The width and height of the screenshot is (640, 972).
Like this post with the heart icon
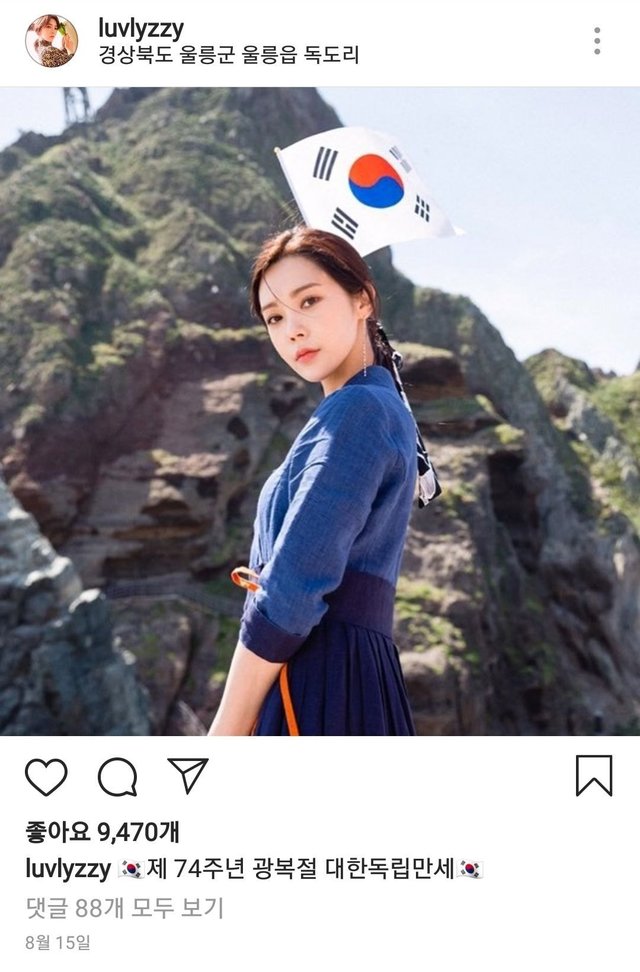point(47,777)
